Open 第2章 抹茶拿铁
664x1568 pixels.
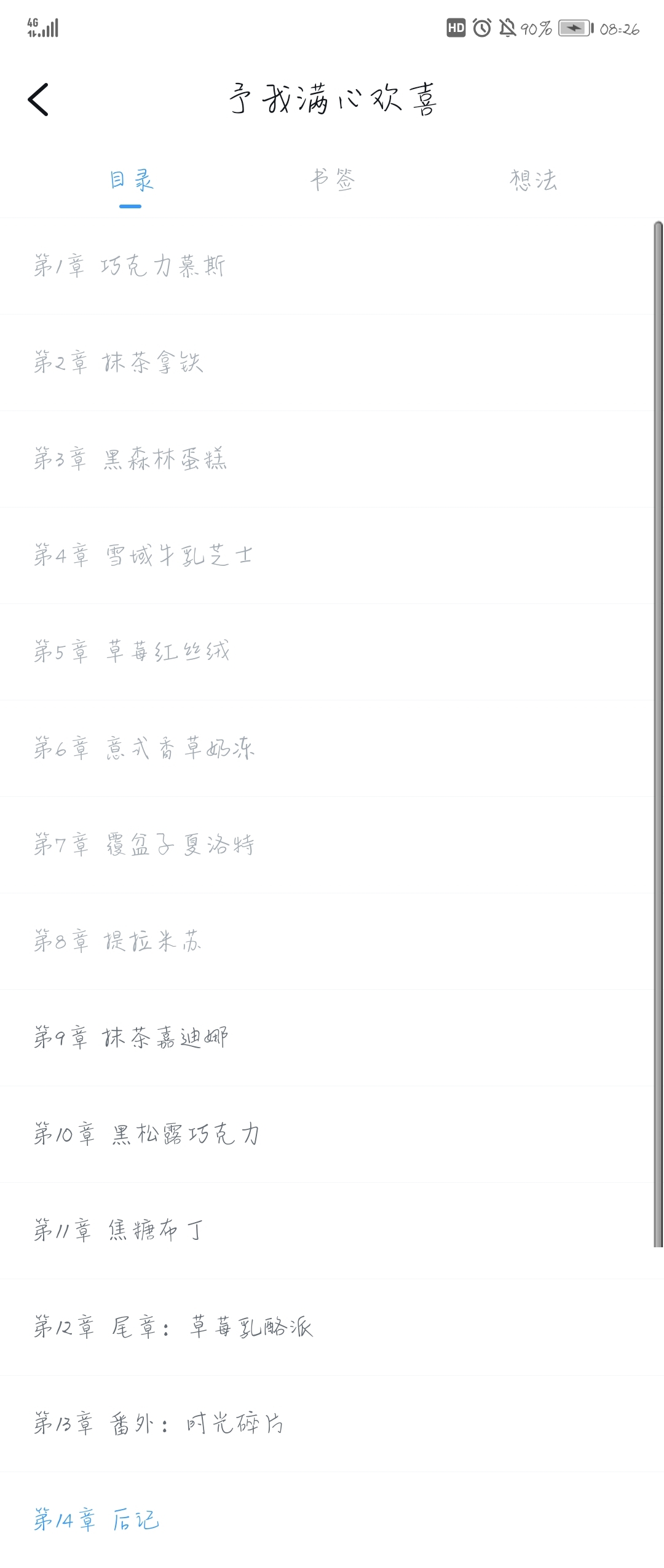pyautogui.click(x=119, y=363)
